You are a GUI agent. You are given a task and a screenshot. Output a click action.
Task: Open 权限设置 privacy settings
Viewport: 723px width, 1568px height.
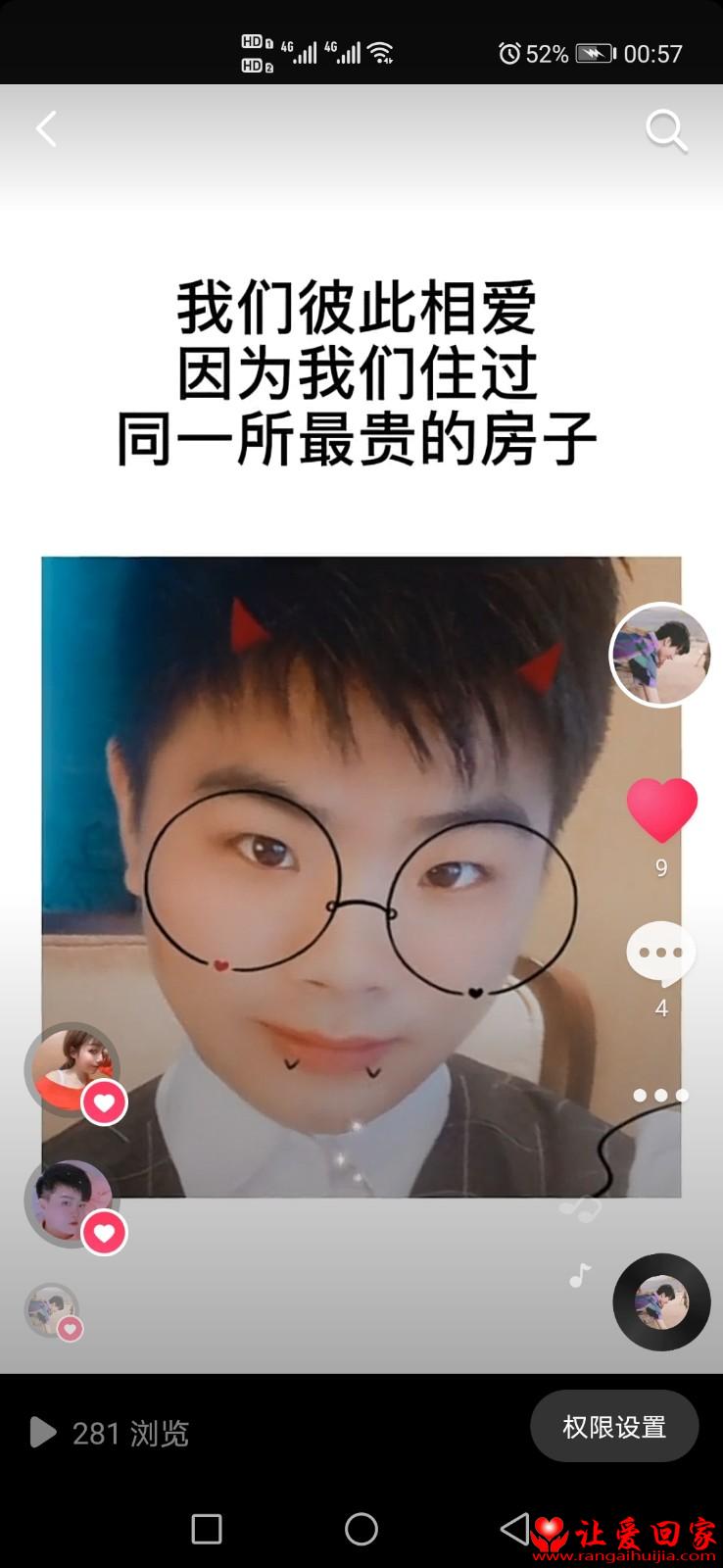point(614,1427)
